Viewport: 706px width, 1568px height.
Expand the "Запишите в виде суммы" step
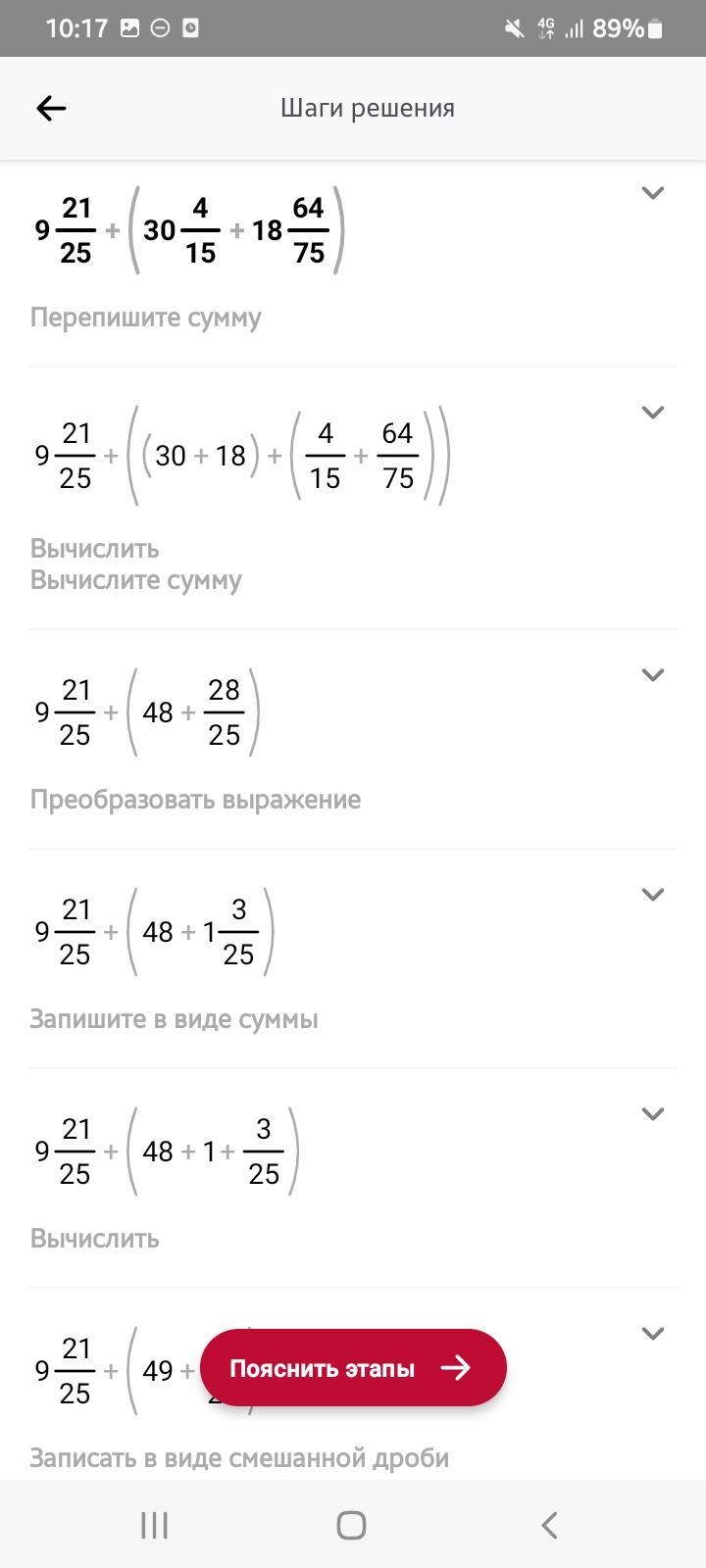(x=653, y=895)
